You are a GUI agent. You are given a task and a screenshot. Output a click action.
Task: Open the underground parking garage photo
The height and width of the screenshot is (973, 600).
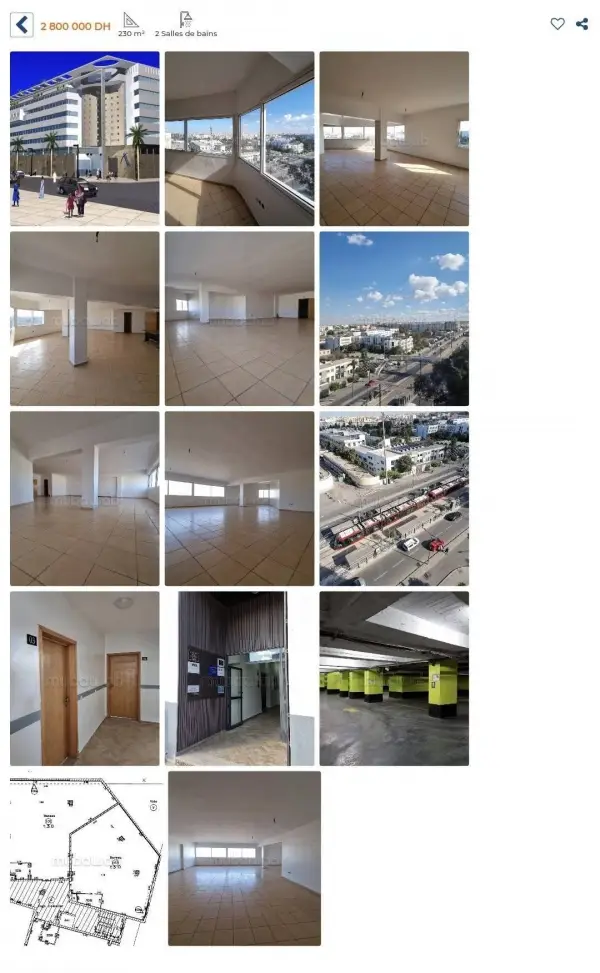click(394, 678)
